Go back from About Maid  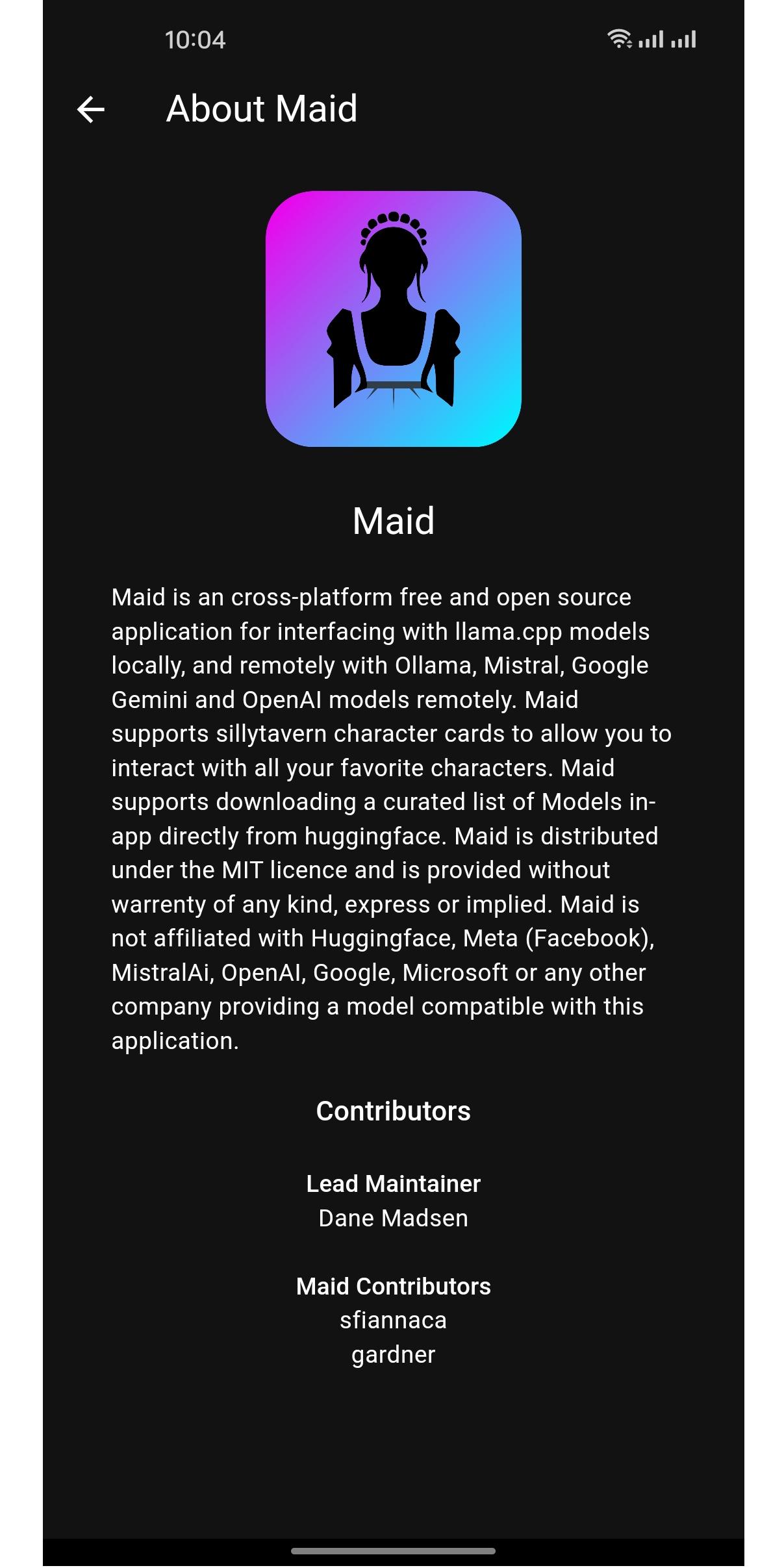(91, 109)
